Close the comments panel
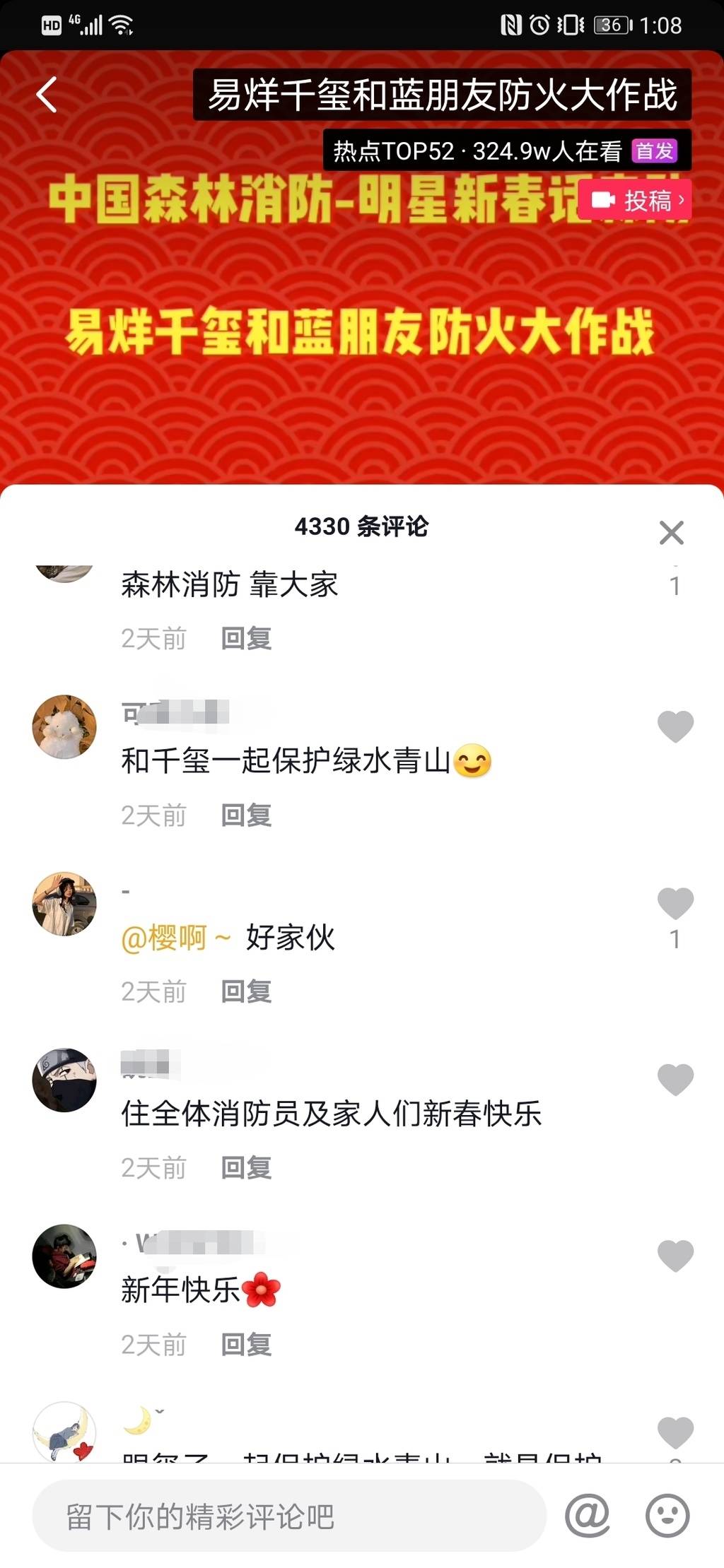724x1568 pixels. (671, 532)
